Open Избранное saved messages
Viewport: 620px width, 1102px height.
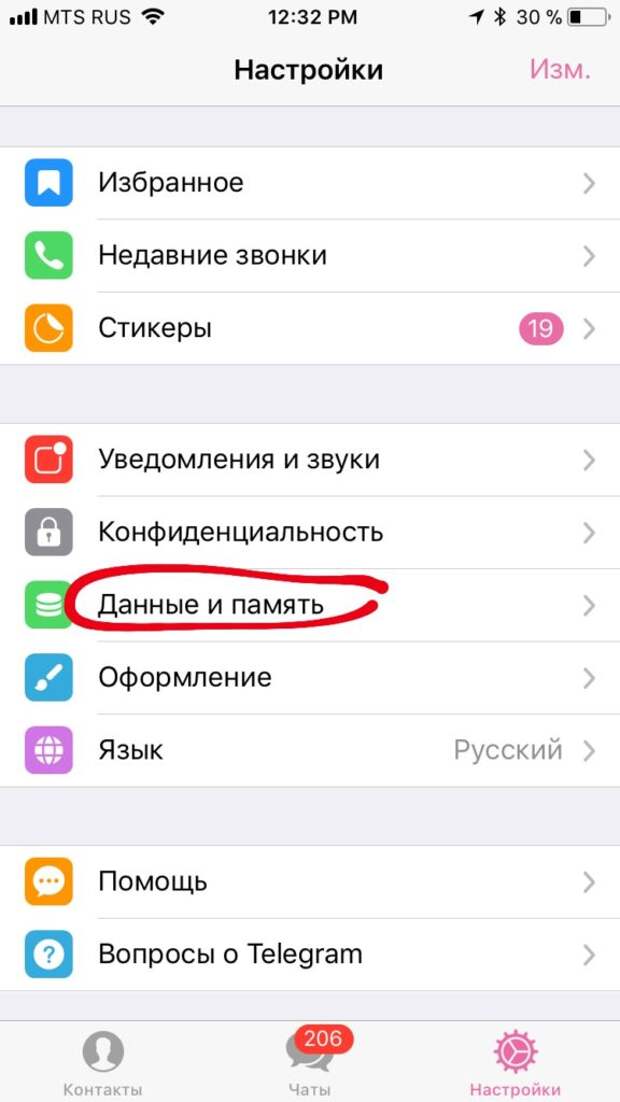click(x=310, y=183)
